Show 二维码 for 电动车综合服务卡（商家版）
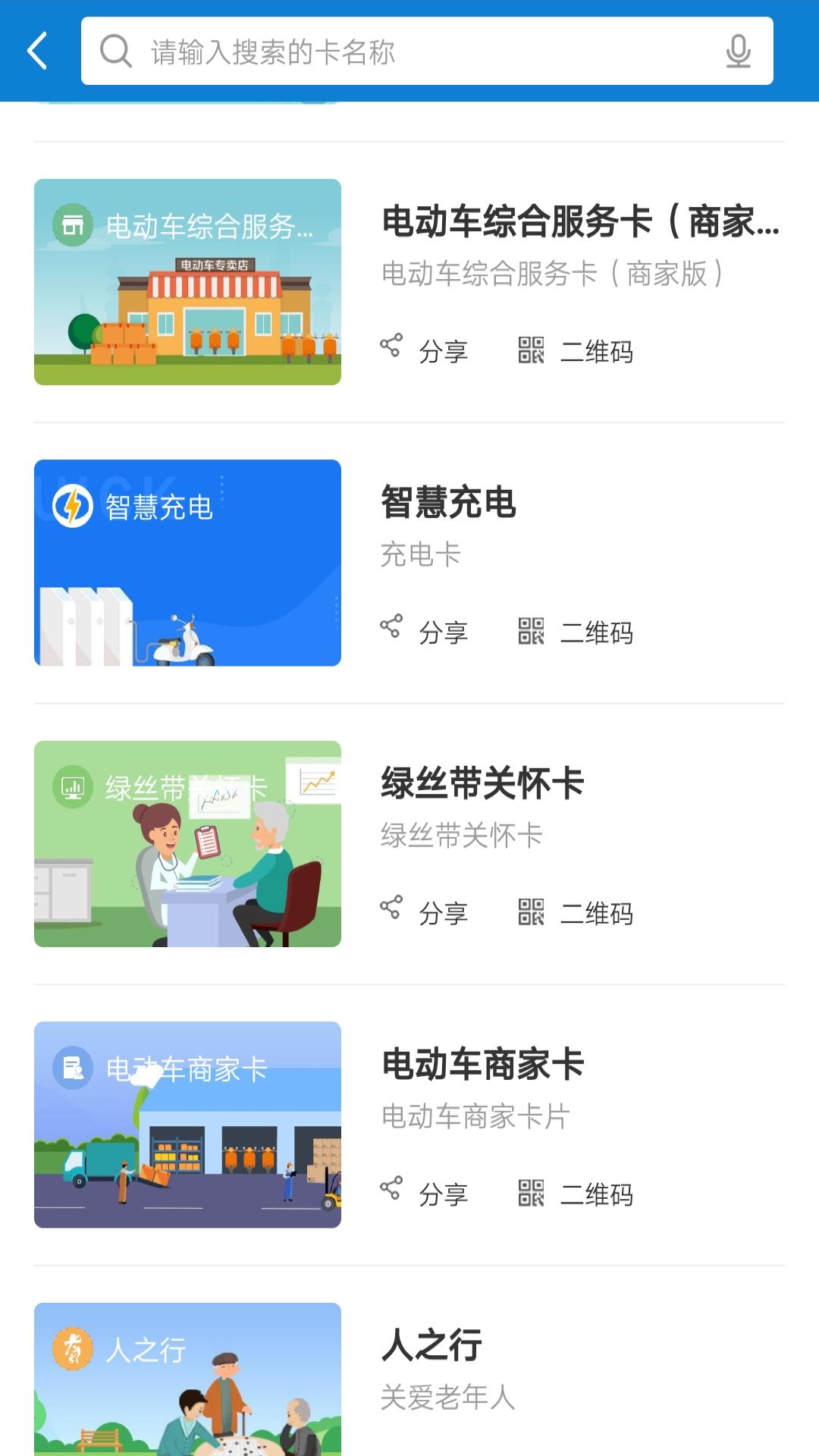Screen dimensions: 819x1456 (x=576, y=350)
